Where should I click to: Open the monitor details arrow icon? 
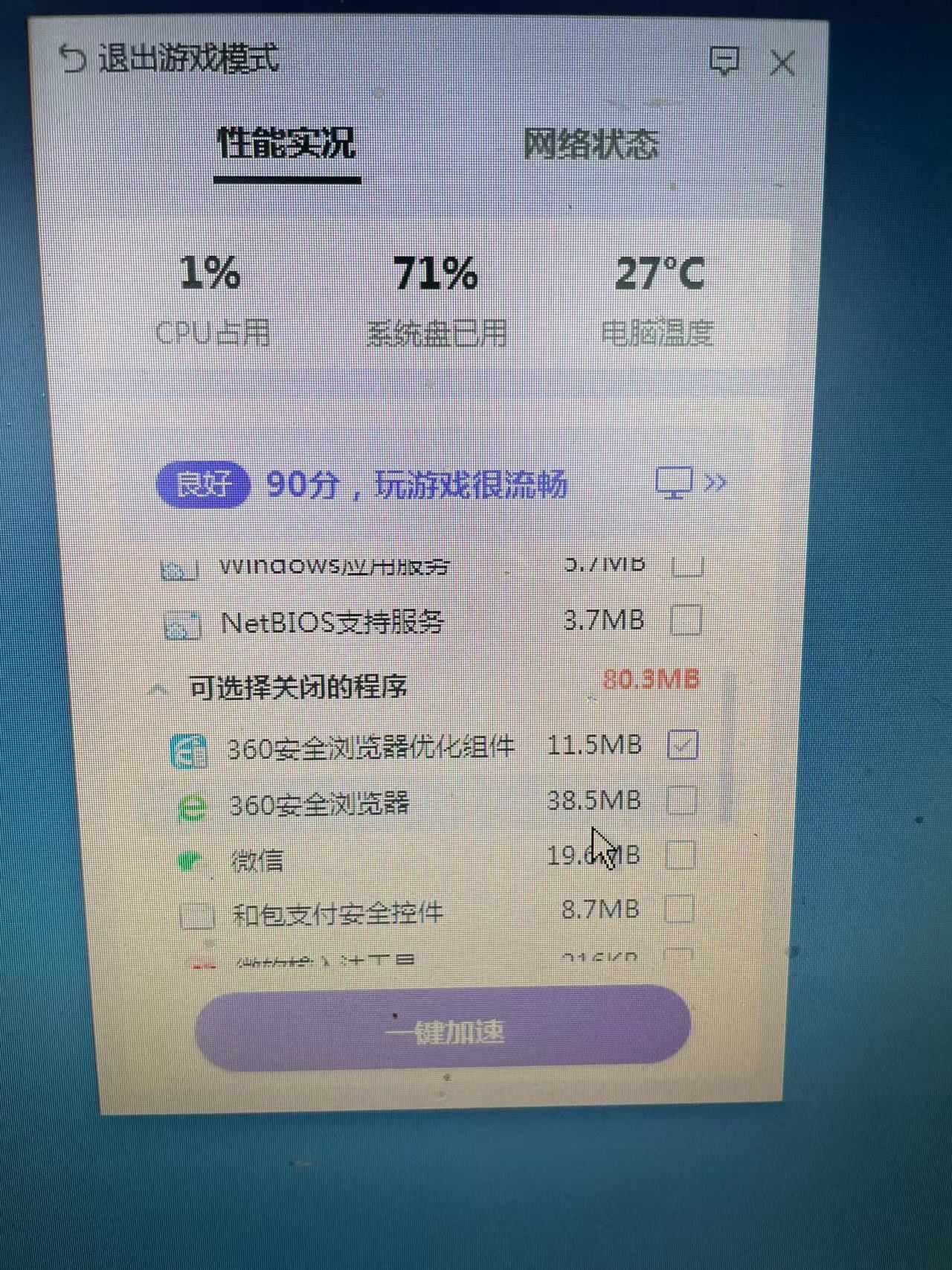(691, 483)
